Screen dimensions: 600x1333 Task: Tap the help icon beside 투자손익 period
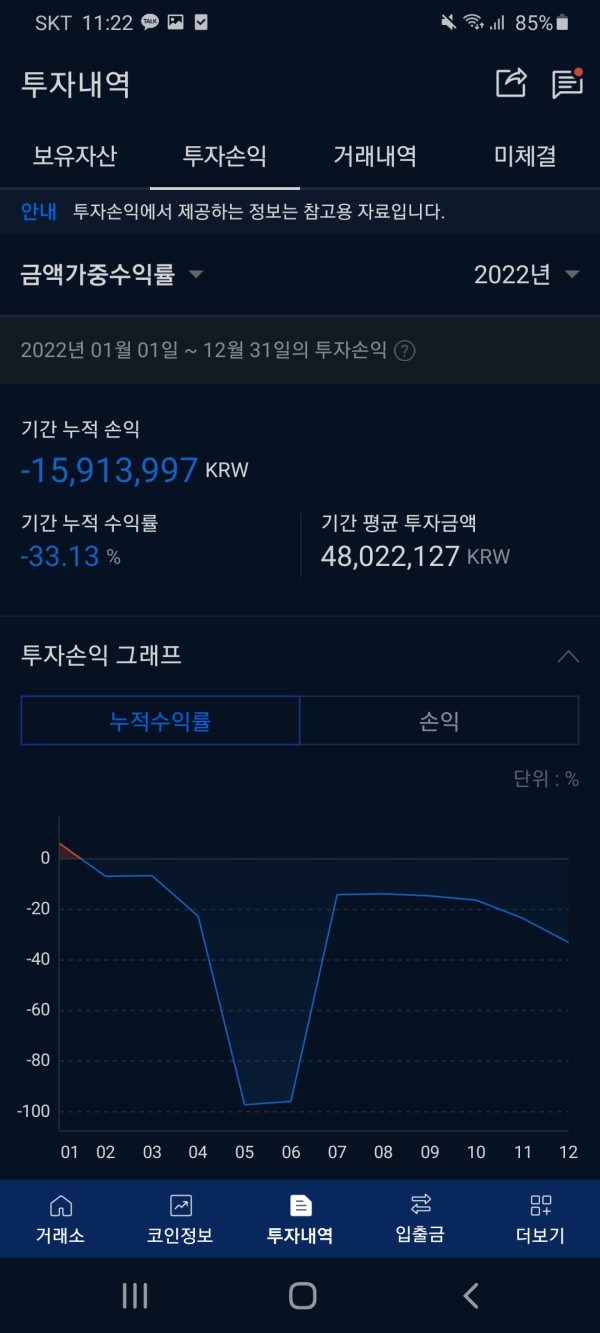click(x=404, y=350)
